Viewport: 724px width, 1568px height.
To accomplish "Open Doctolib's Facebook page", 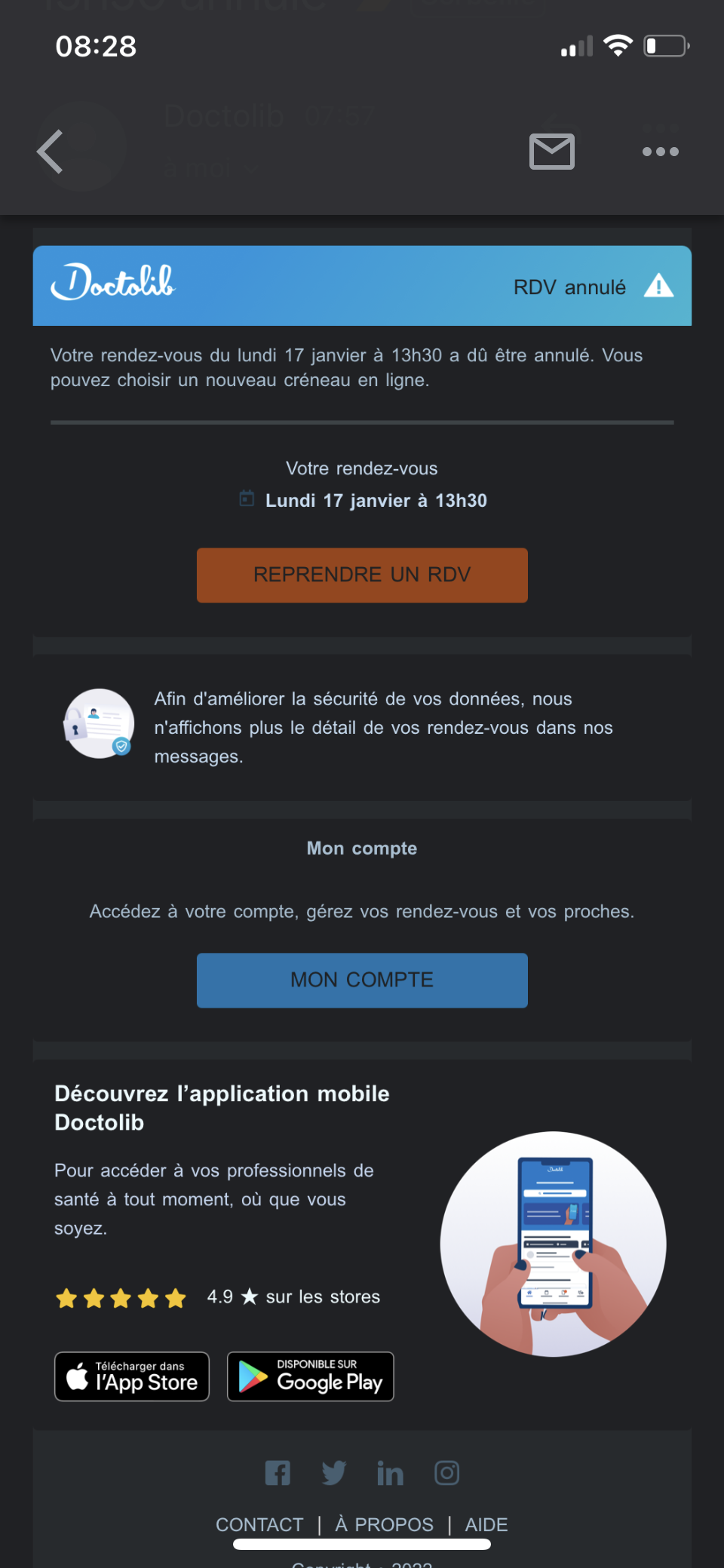I will coord(278,1473).
